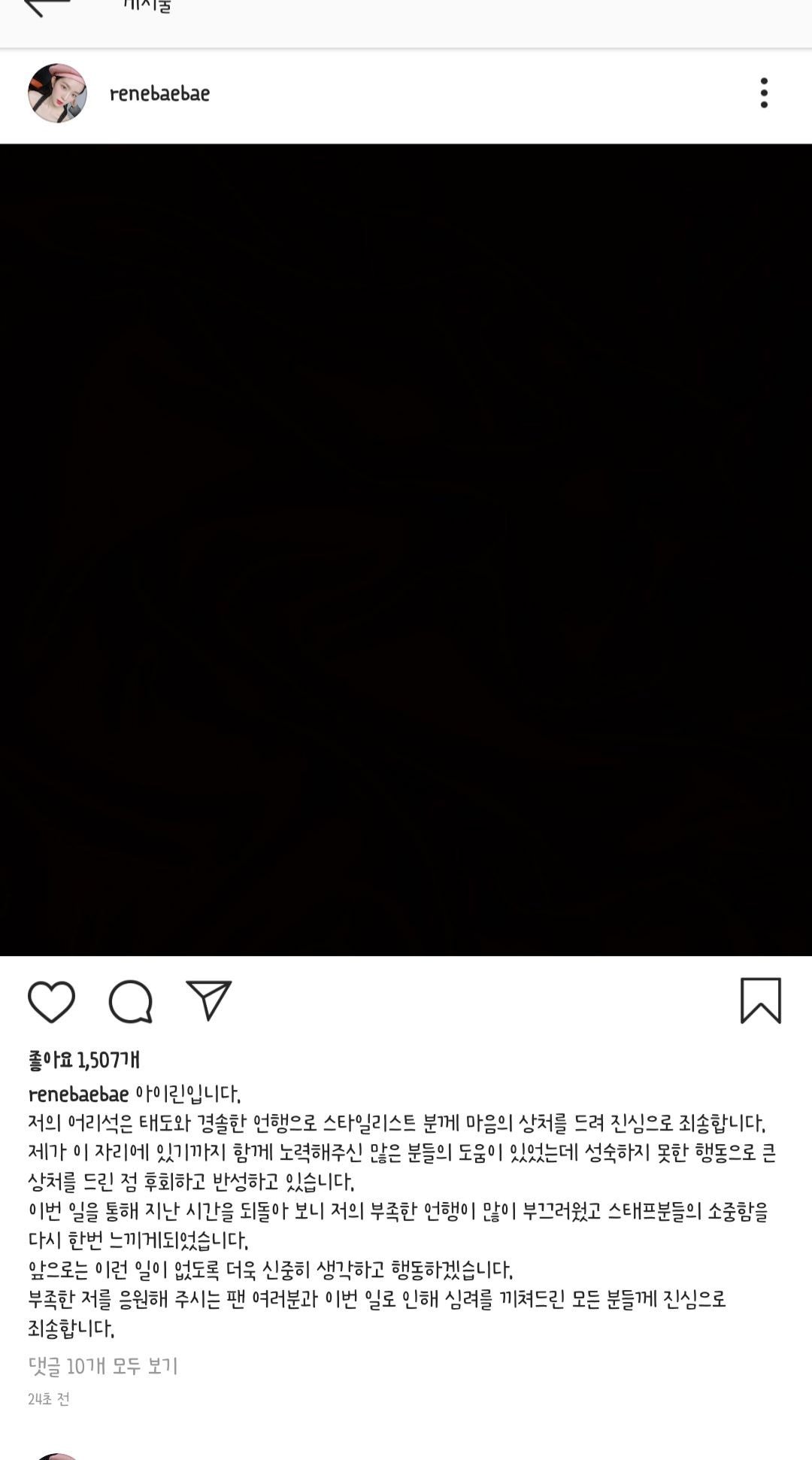The image size is (812, 1460).
Task: Open the post's three-dot options menu
Action: [763, 93]
